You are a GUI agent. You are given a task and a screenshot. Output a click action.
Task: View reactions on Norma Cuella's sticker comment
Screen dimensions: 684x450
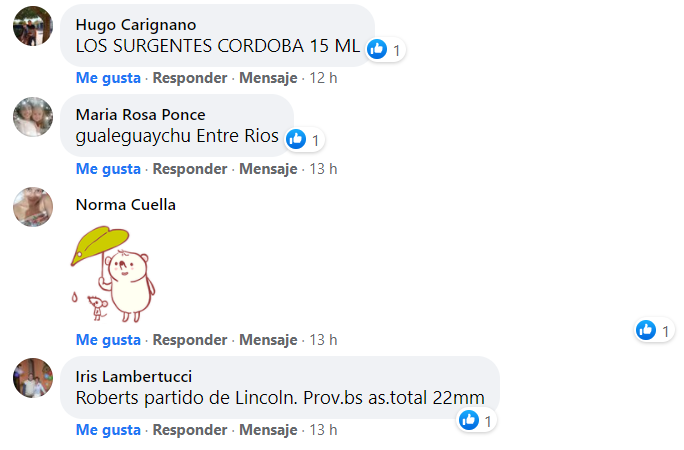coord(655,329)
